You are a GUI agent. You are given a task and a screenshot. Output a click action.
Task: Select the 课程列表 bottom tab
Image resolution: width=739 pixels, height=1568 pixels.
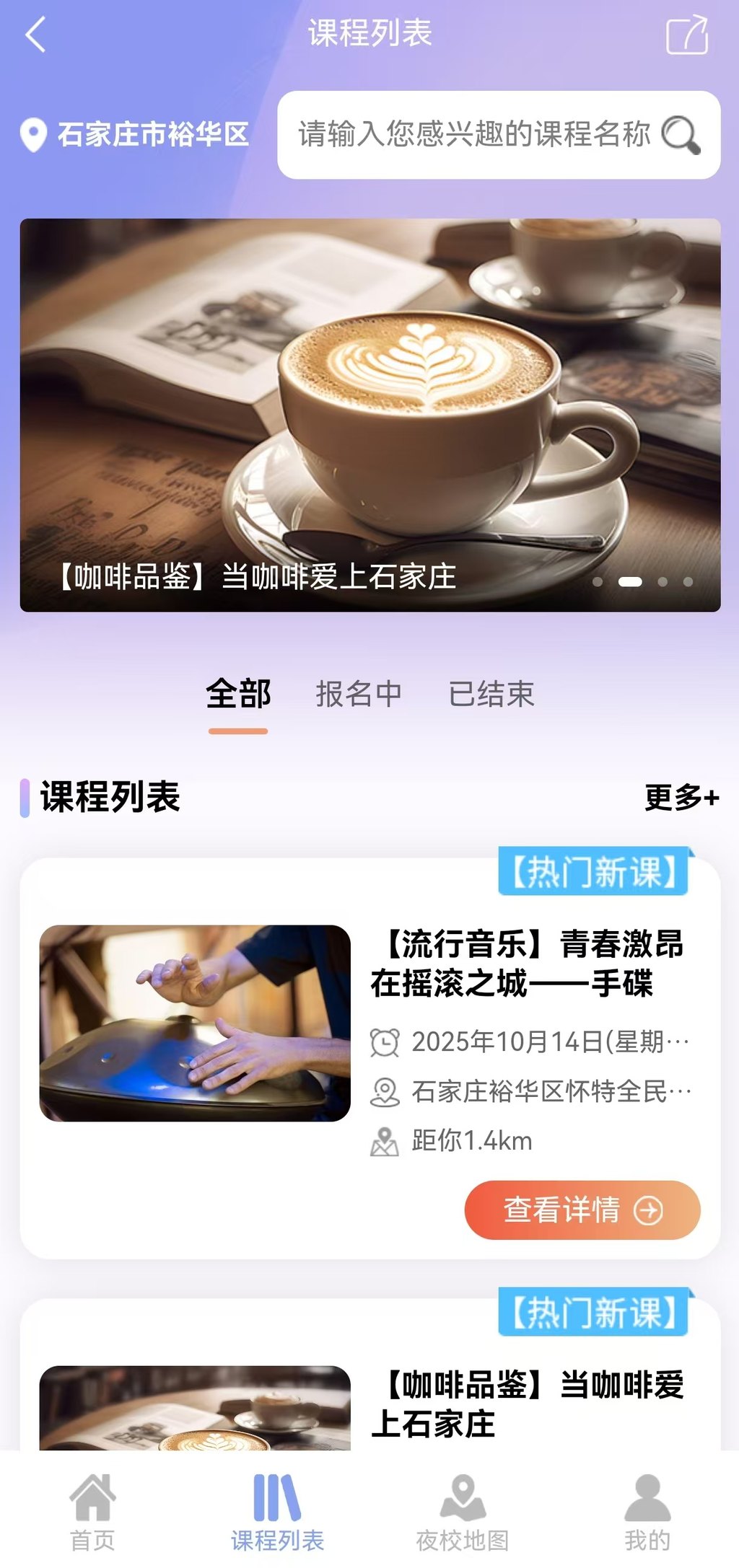pyautogui.click(x=277, y=1511)
